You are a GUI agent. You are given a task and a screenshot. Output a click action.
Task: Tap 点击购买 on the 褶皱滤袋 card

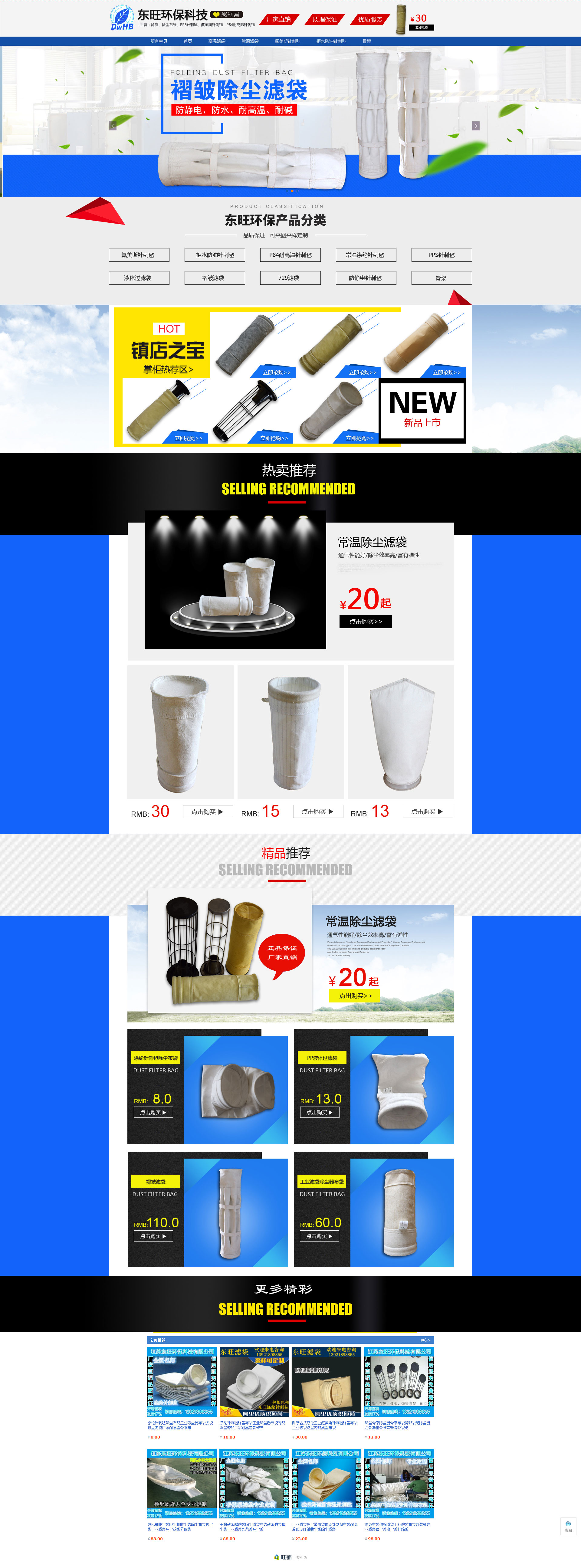[x=153, y=1236]
